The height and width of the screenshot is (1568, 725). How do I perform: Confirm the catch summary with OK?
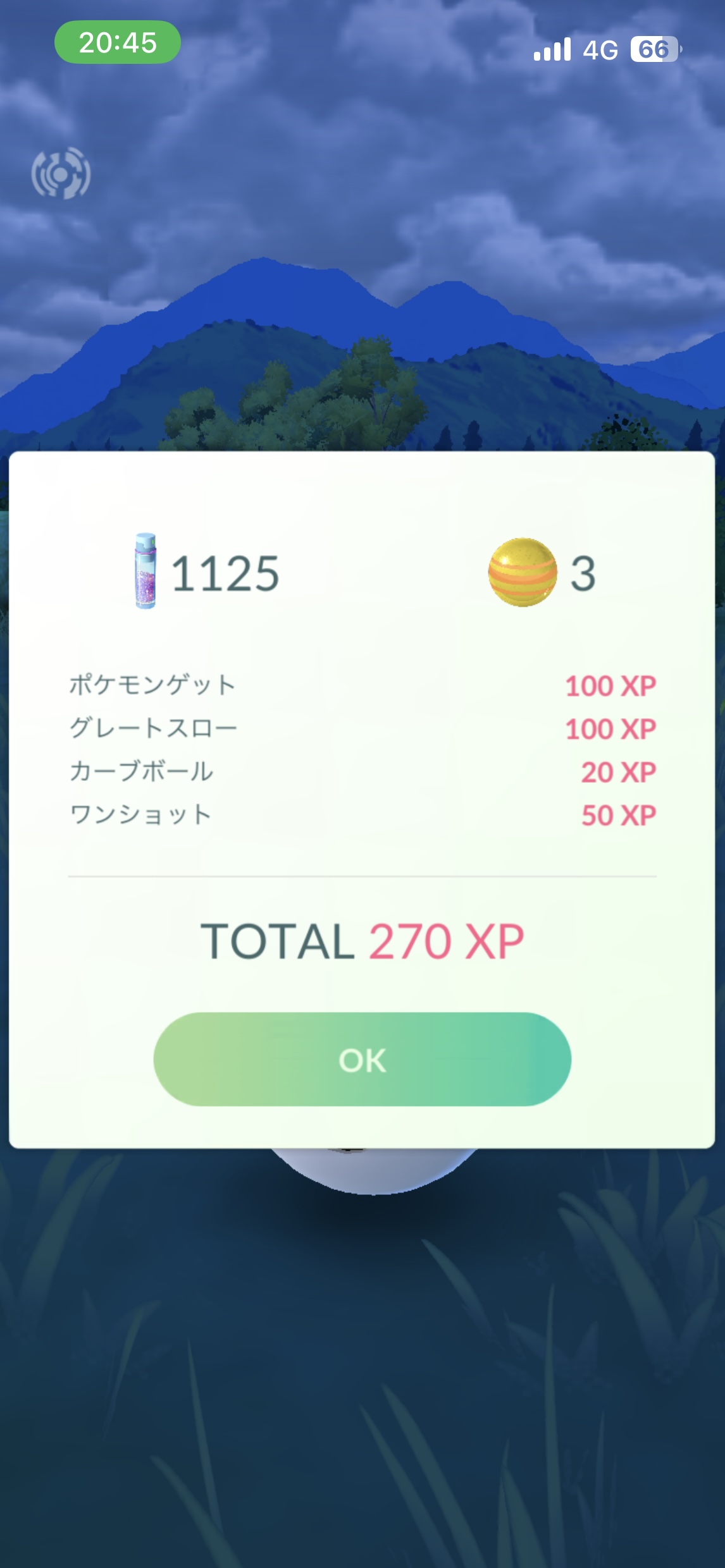coord(362,1059)
